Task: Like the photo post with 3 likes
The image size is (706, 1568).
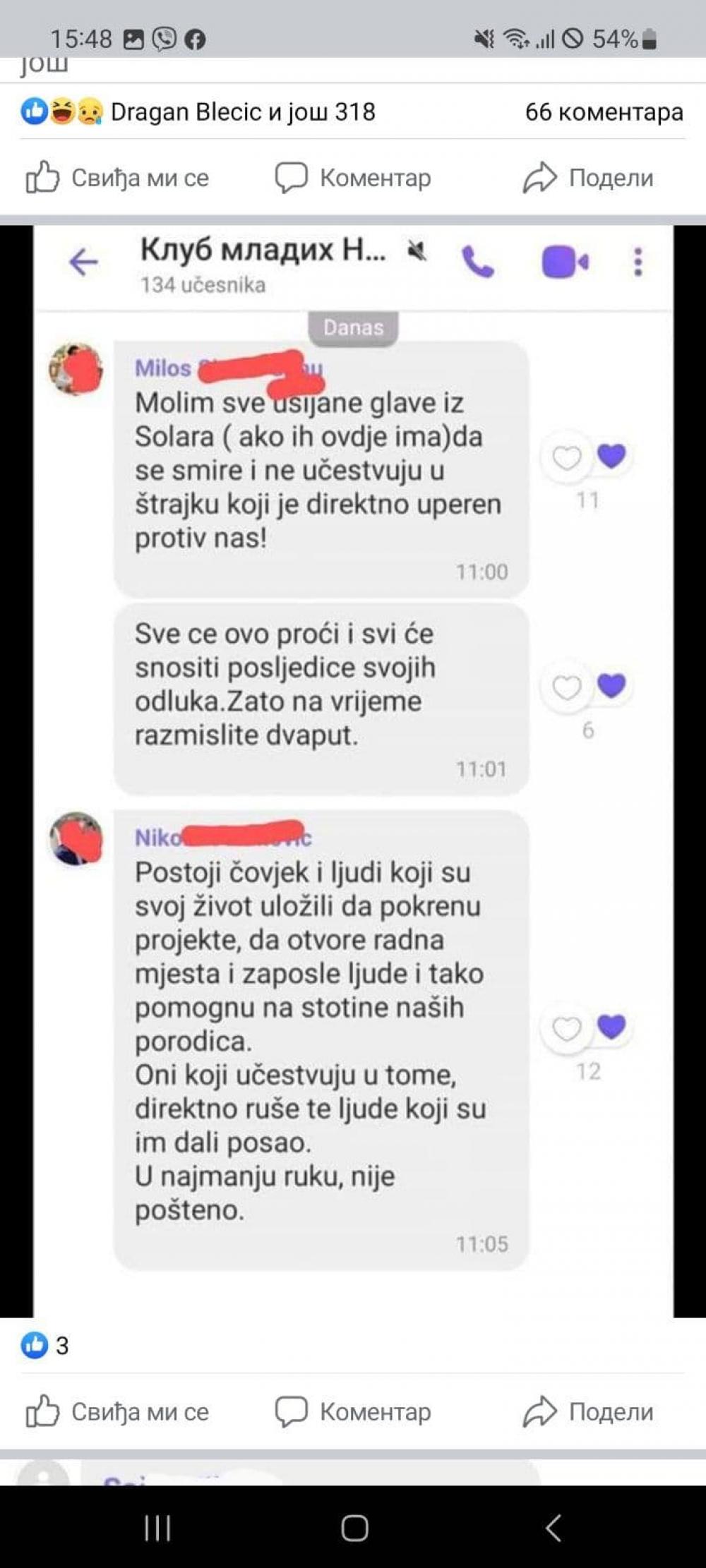Action: coord(117,1412)
